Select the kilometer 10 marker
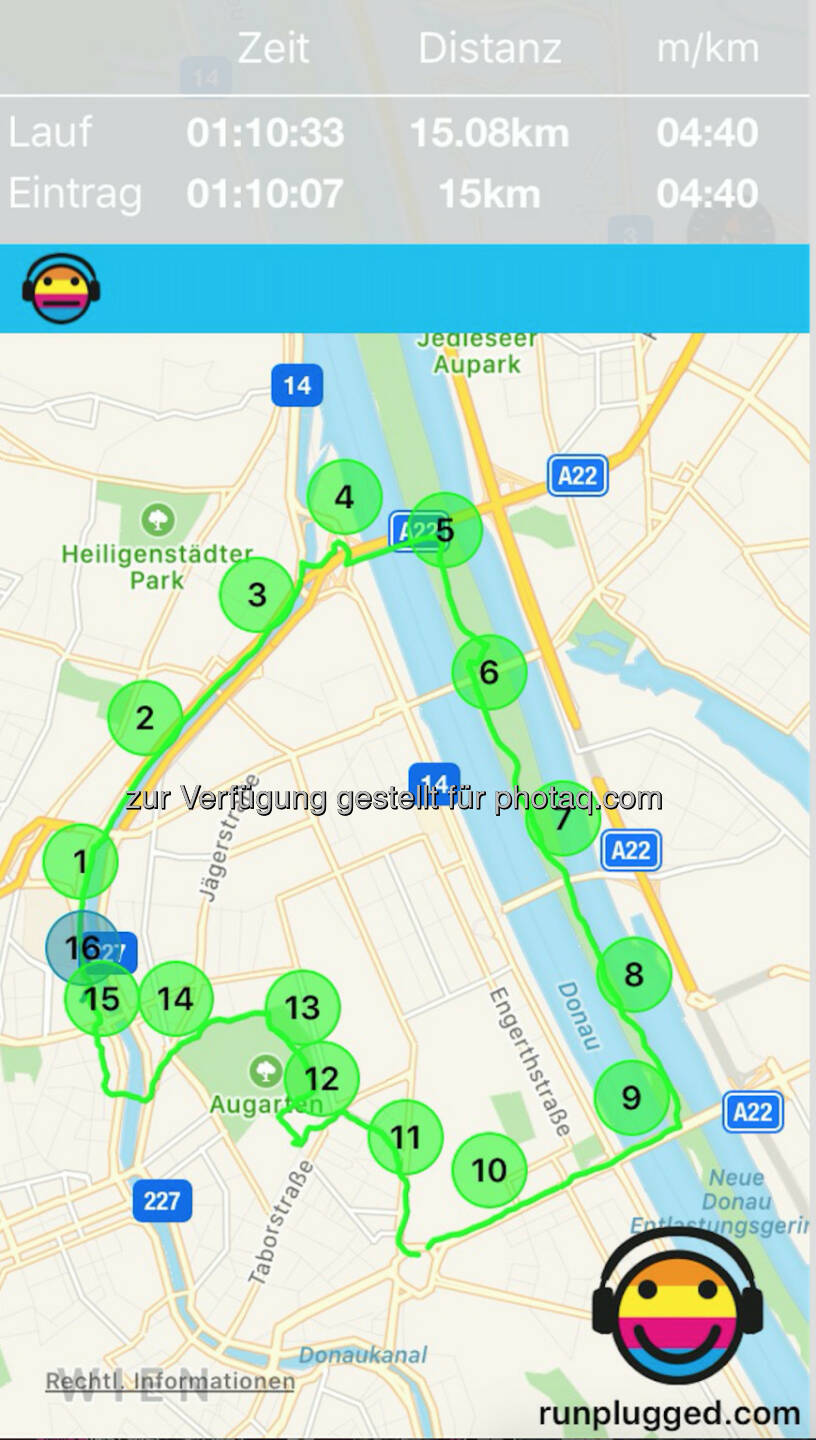Image resolution: width=816 pixels, height=1440 pixels. pos(489,1169)
